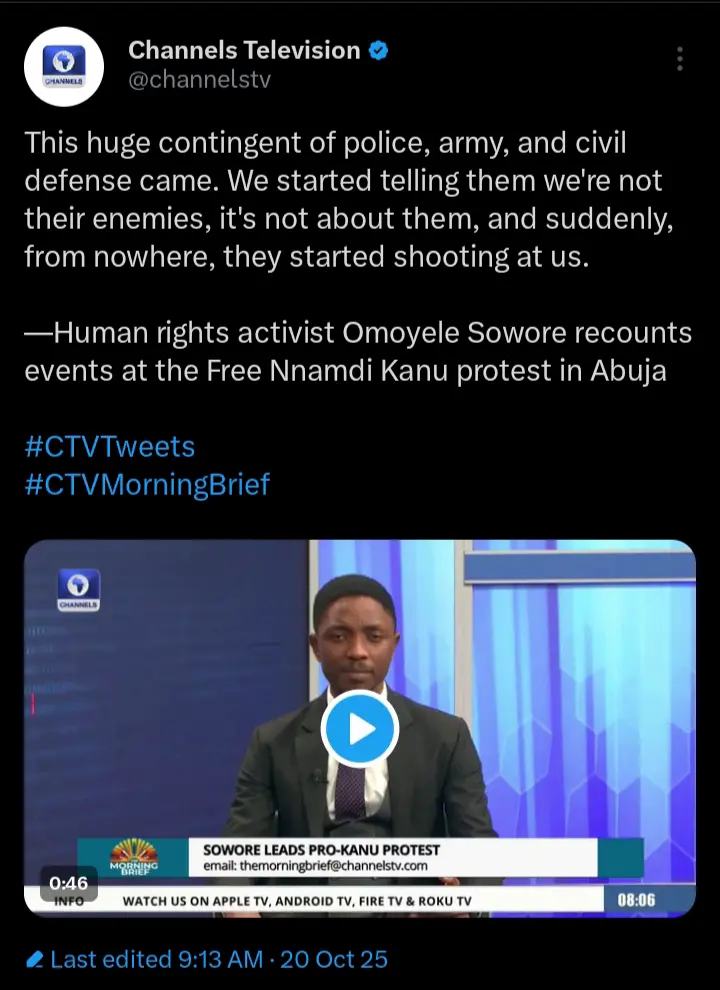Open the @channelstv handle
Viewport: 720px width, 990px height.
click(x=199, y=79)
